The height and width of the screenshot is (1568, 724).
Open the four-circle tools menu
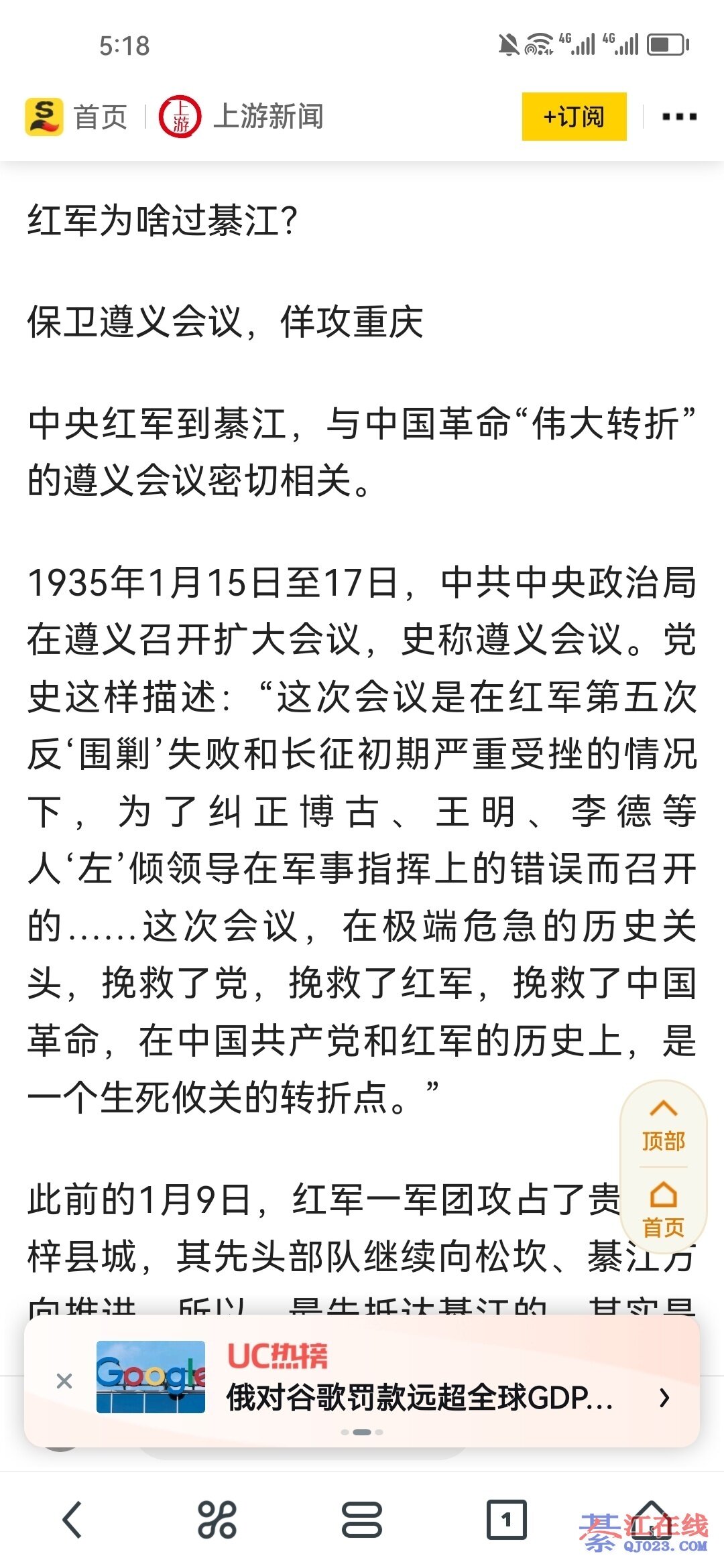point(217,1519)
